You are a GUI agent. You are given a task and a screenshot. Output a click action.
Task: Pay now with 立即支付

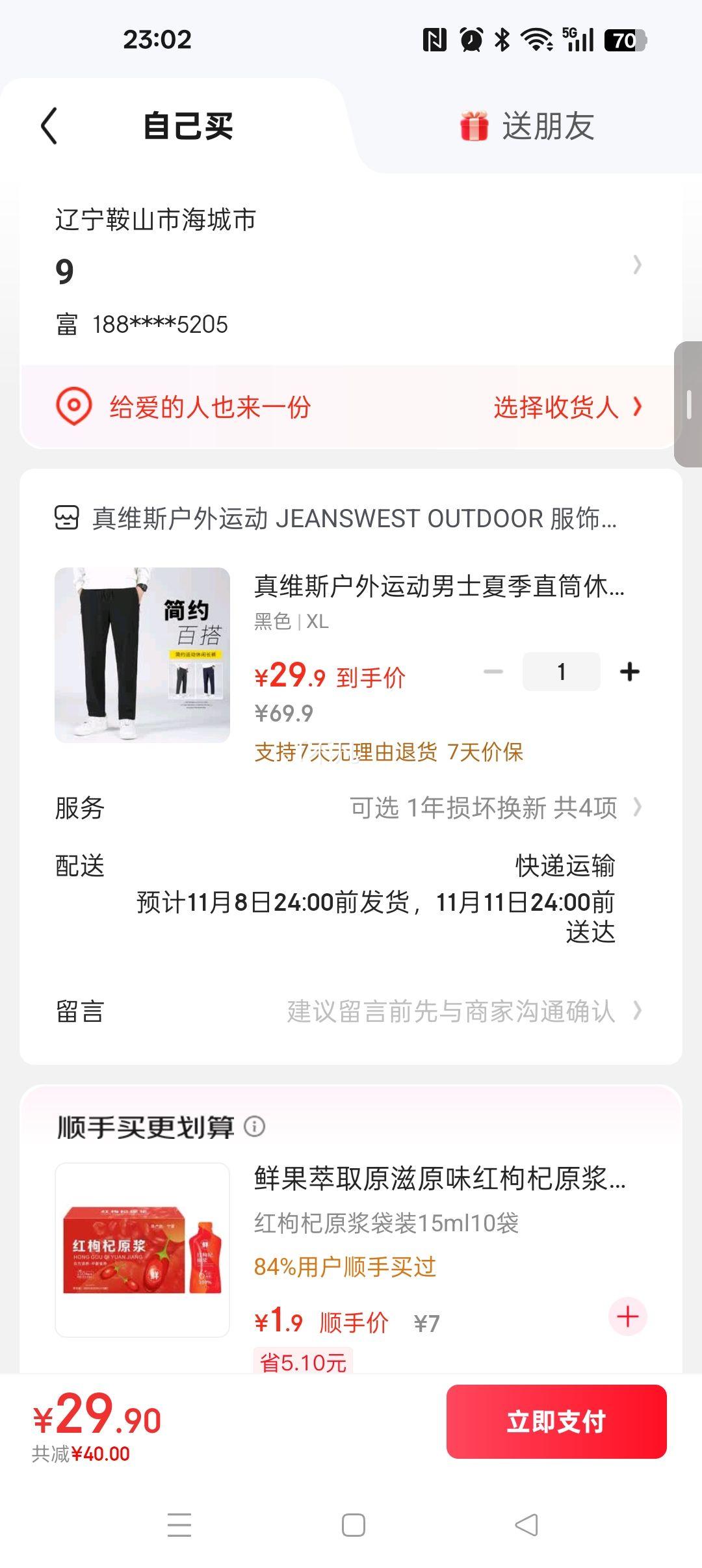pos(556,1422)
